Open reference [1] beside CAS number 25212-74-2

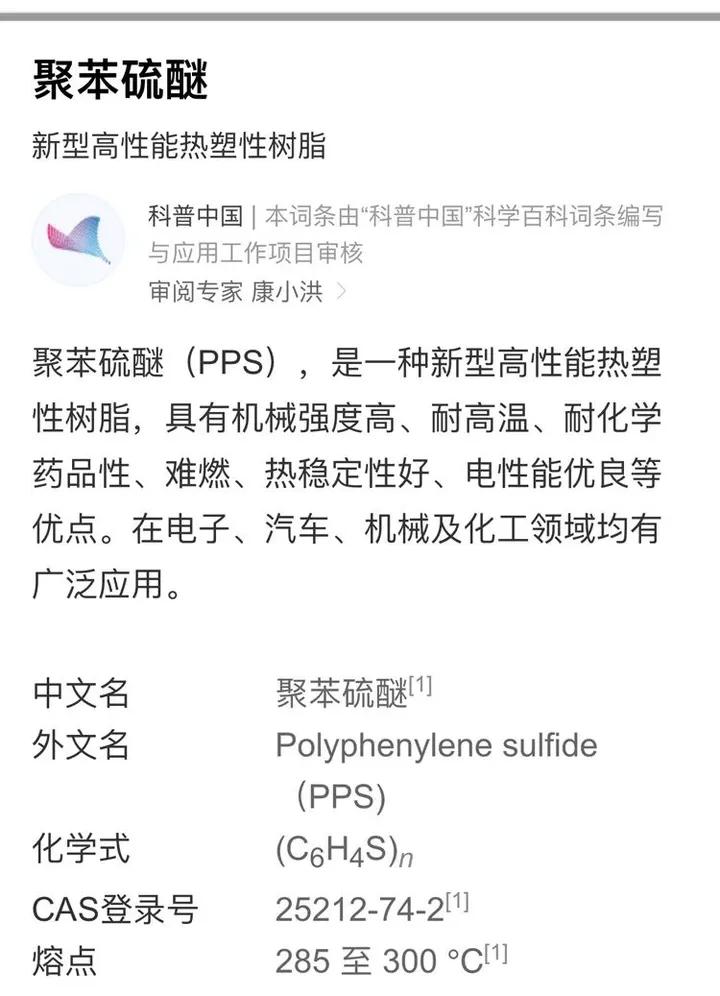[457, 902]
